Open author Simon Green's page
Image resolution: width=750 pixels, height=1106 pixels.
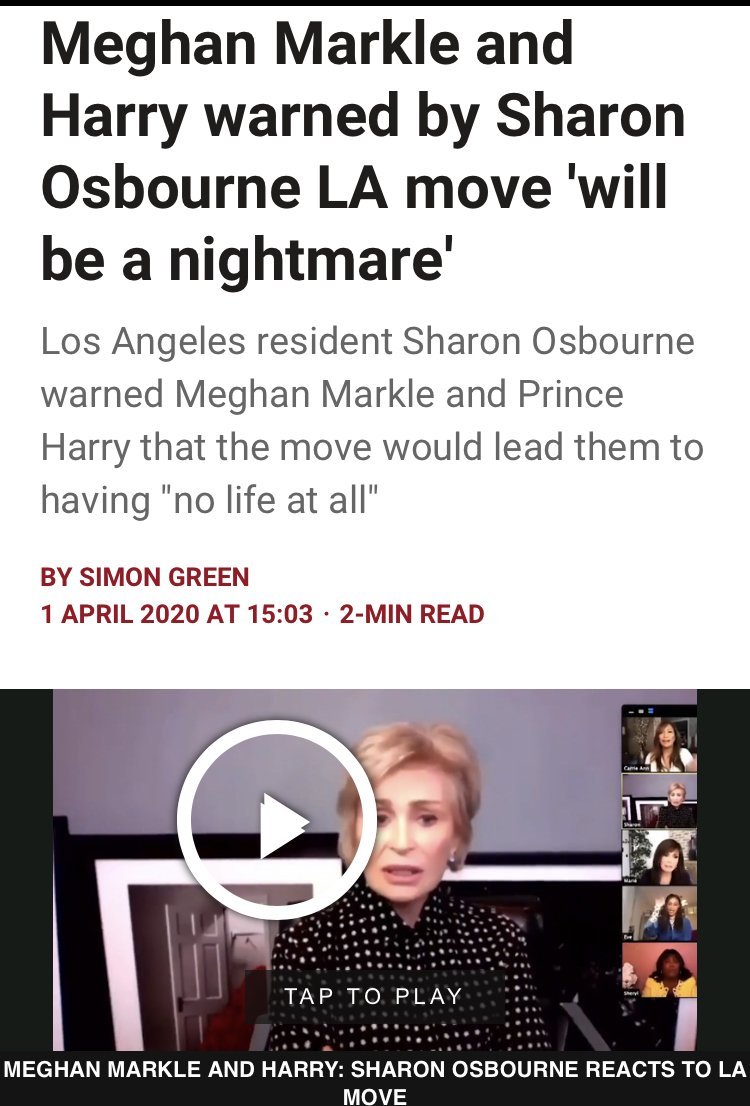point(164,577)
